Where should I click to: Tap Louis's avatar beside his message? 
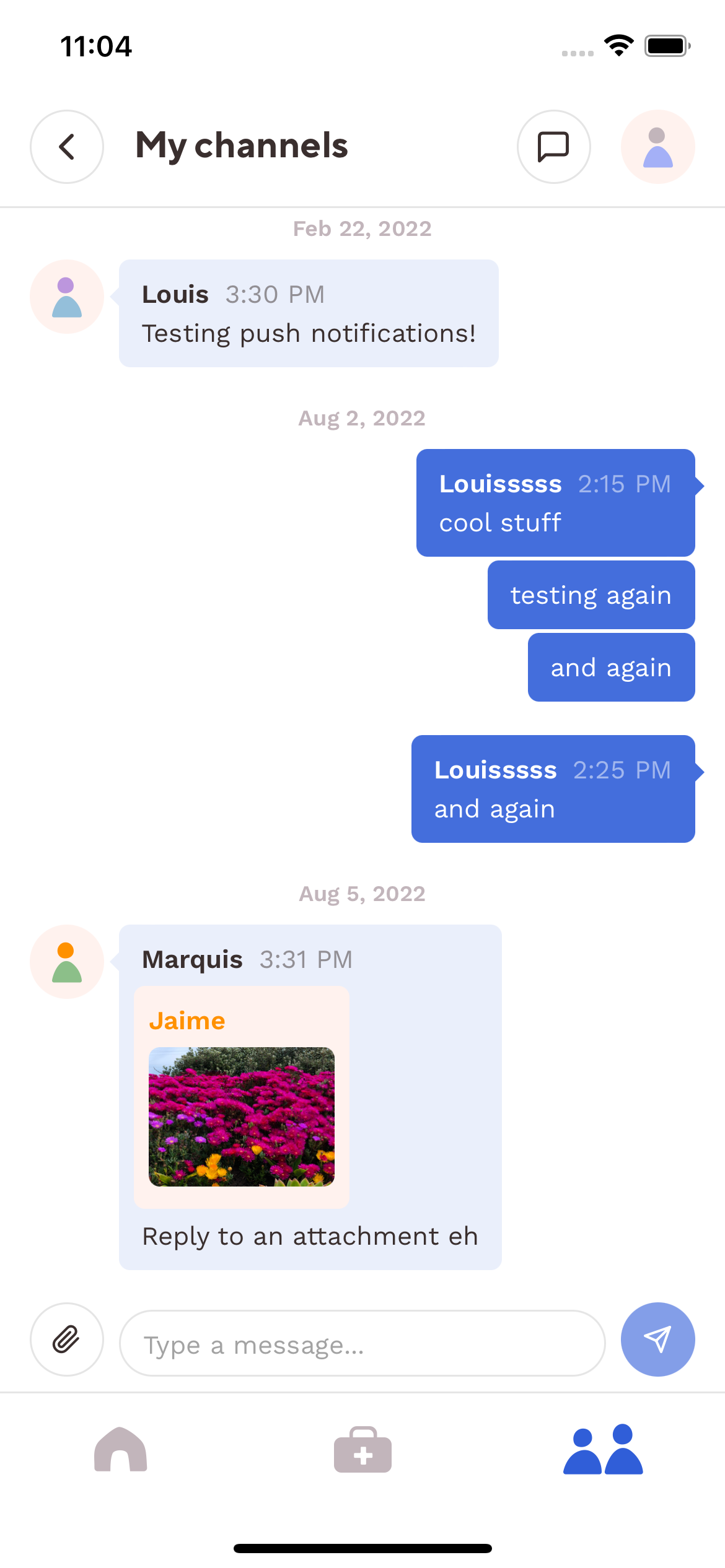[x=67, y=297]
